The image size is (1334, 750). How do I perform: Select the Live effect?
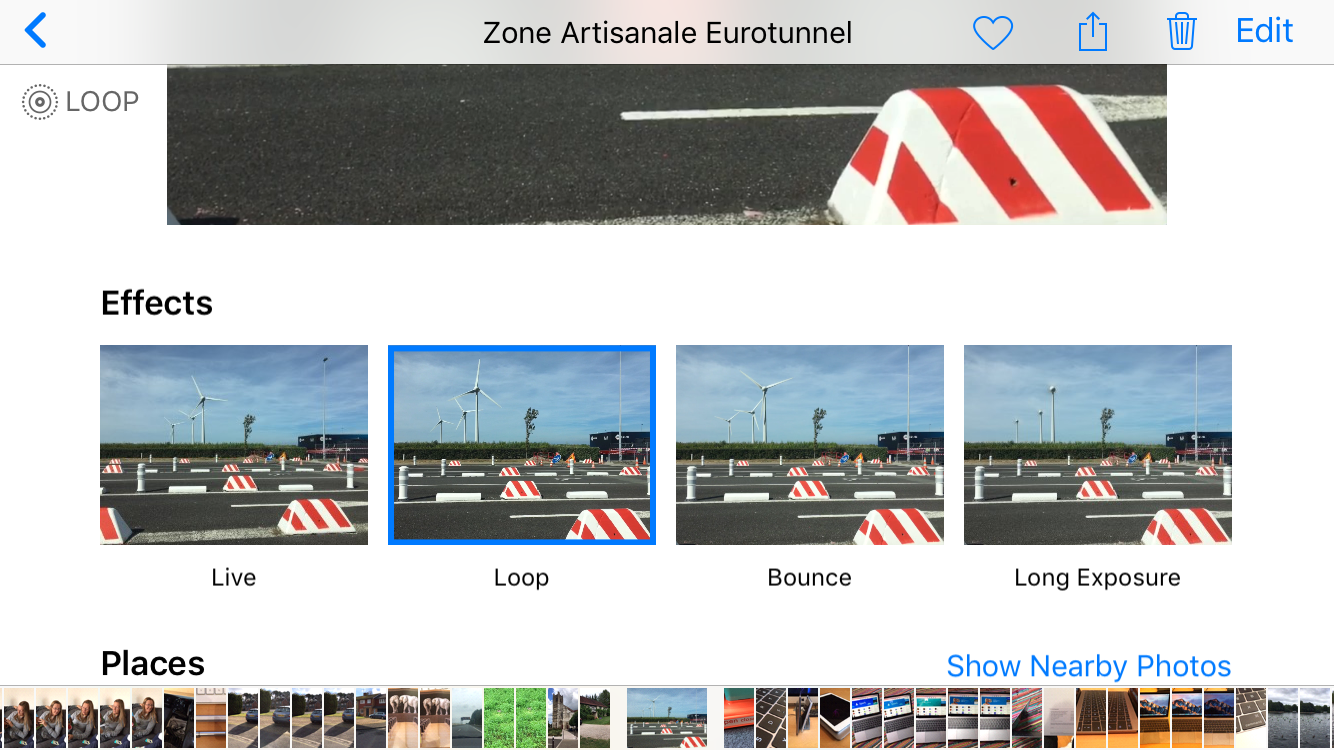pos(234,445)
